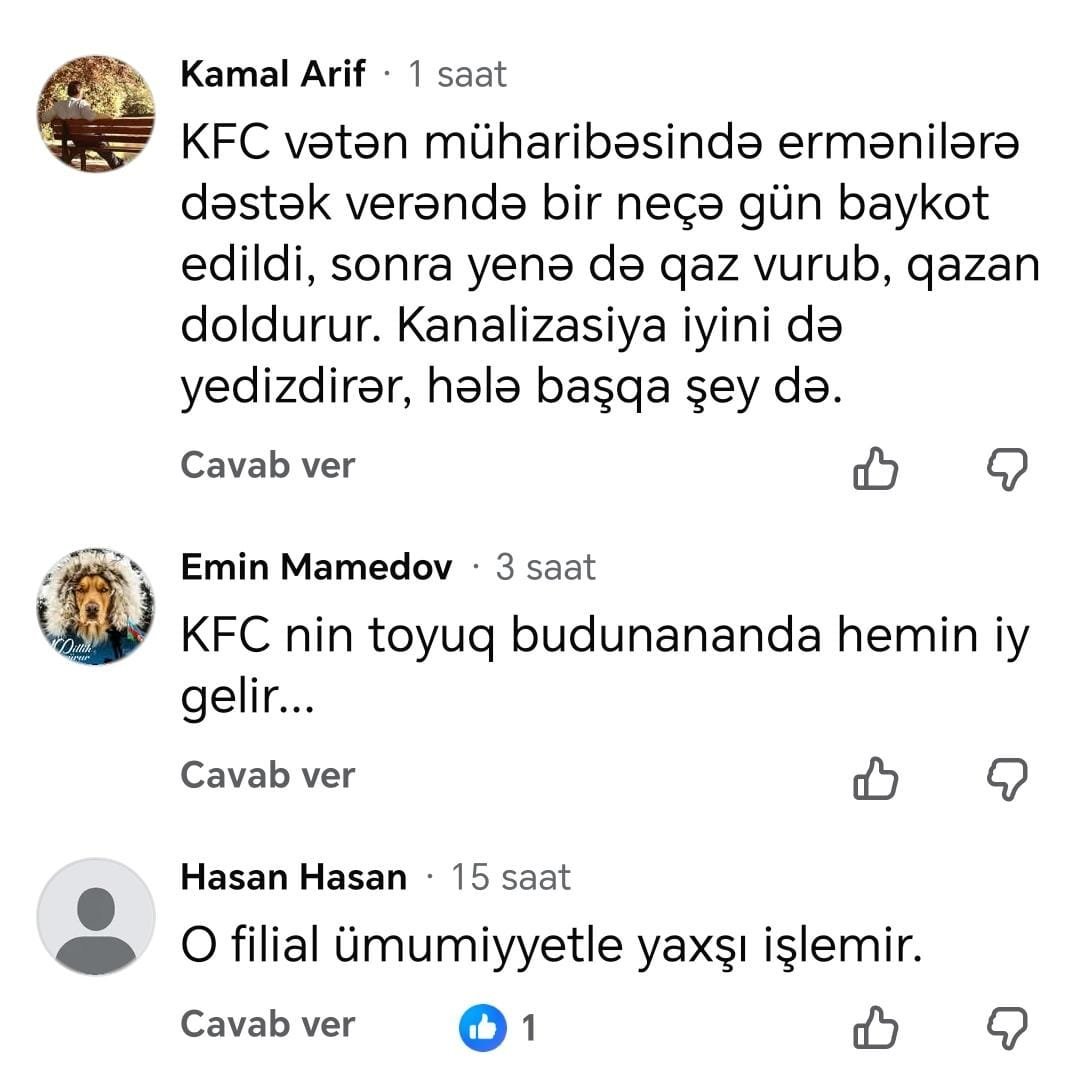View Hasan Hasan's profile by name
This screenshot has height=1079, width=1080.
click(x=294, y=877)
